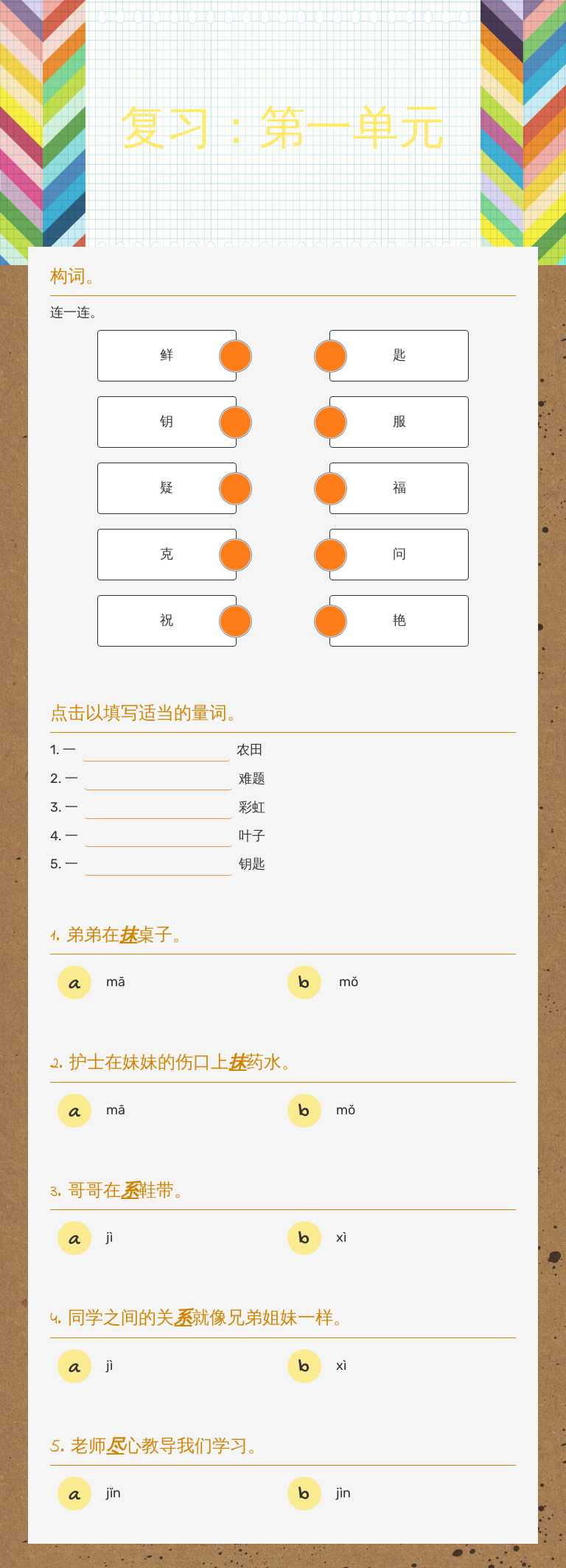Click the connector dot beside 祝
This screenshot has width=566, height=1568.
[234, 621]
